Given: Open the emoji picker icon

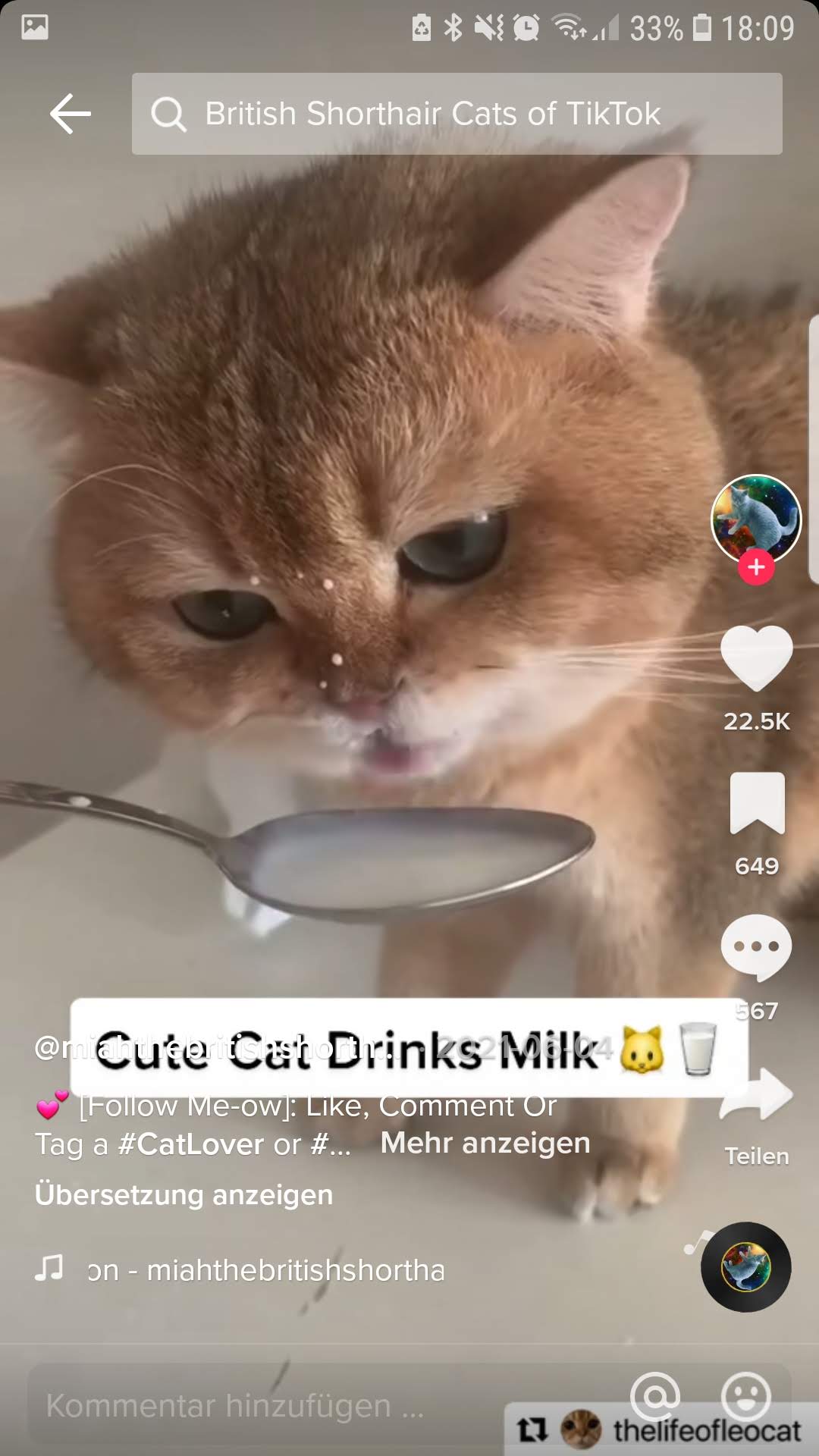Looking at the screenshot, I should pos(746,1396).
